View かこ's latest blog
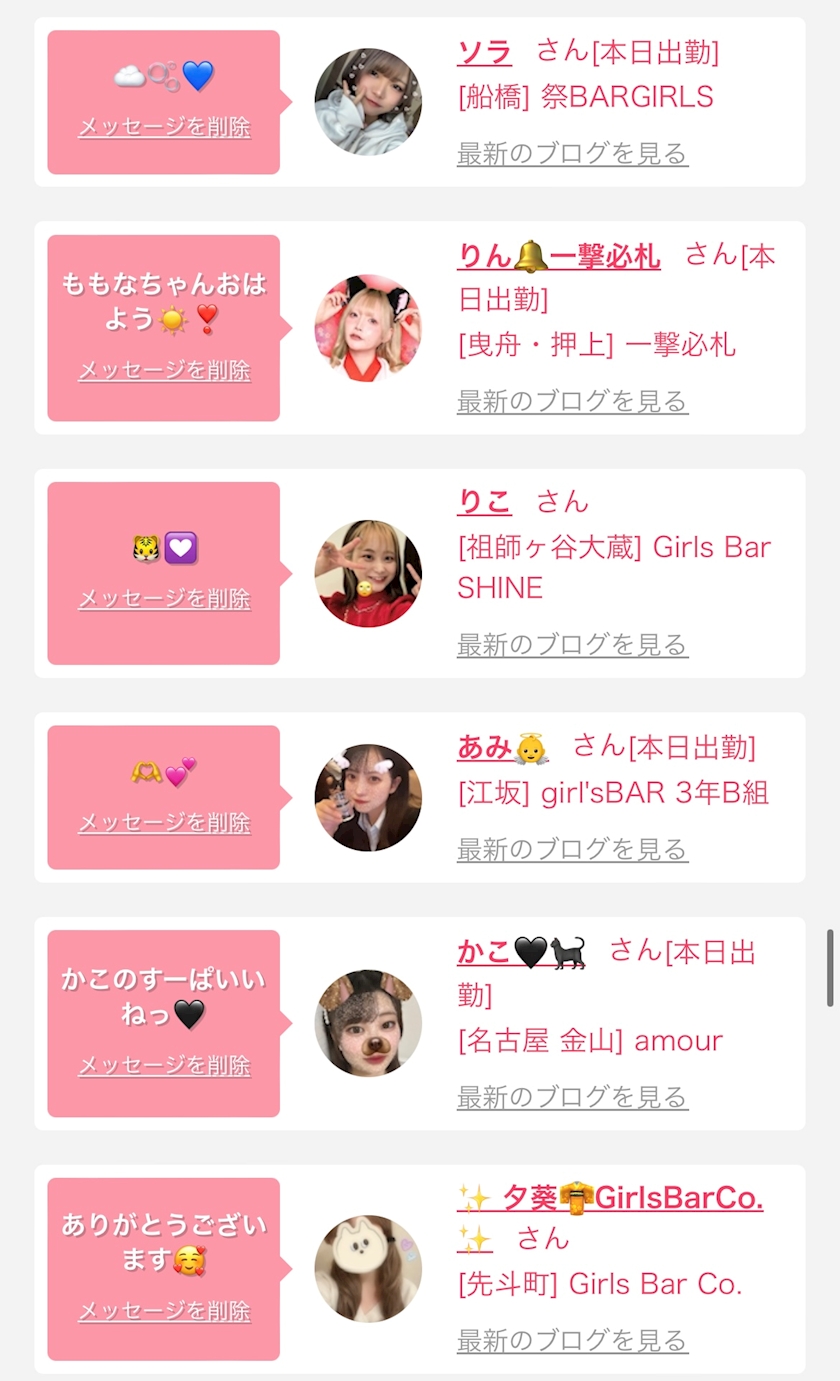This screenshot has height=1381, width=840. coord(572,1097)
